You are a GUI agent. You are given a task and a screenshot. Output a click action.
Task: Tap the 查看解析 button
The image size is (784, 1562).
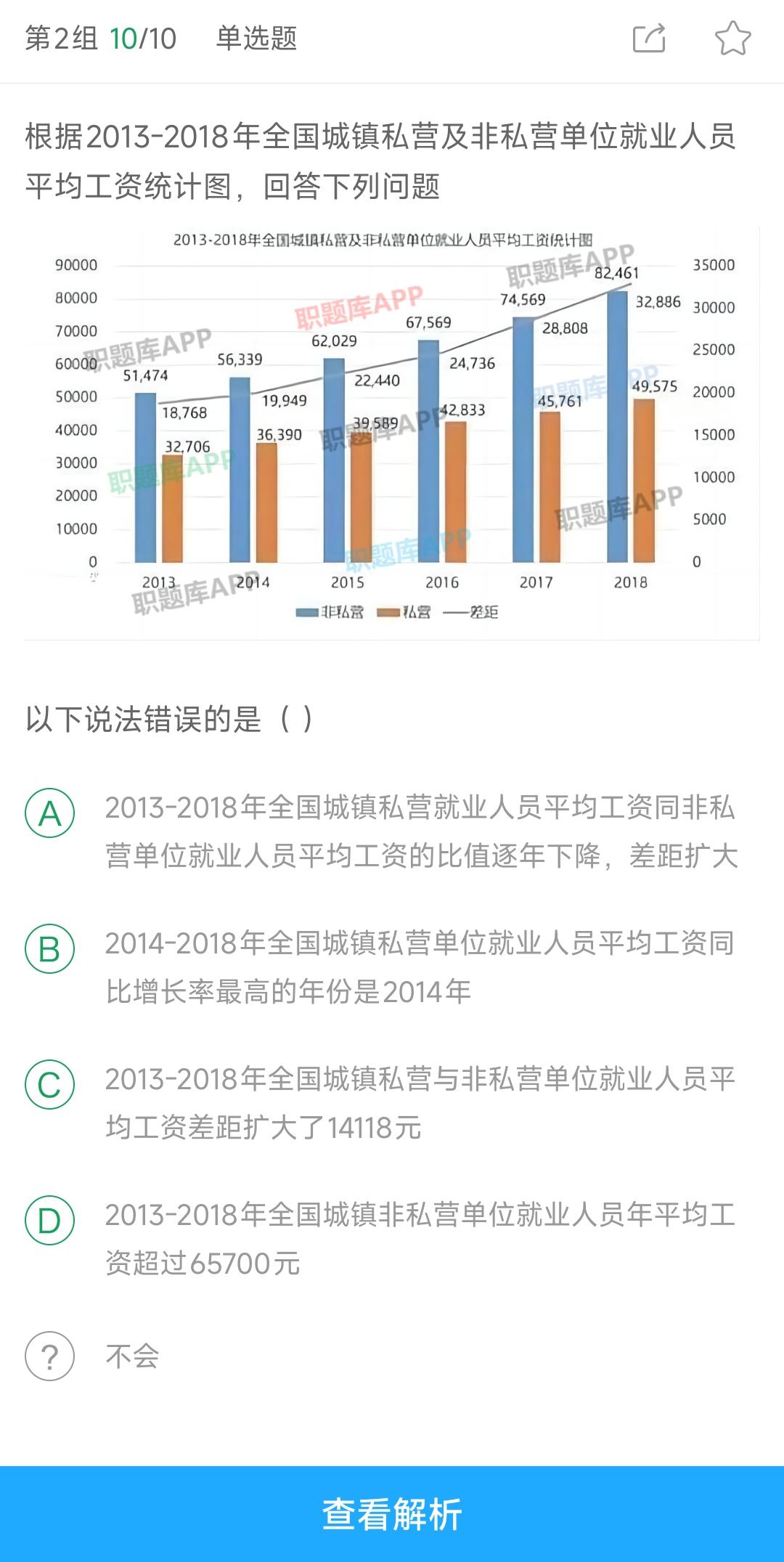pyautogui.click(x=392, y=1514)
